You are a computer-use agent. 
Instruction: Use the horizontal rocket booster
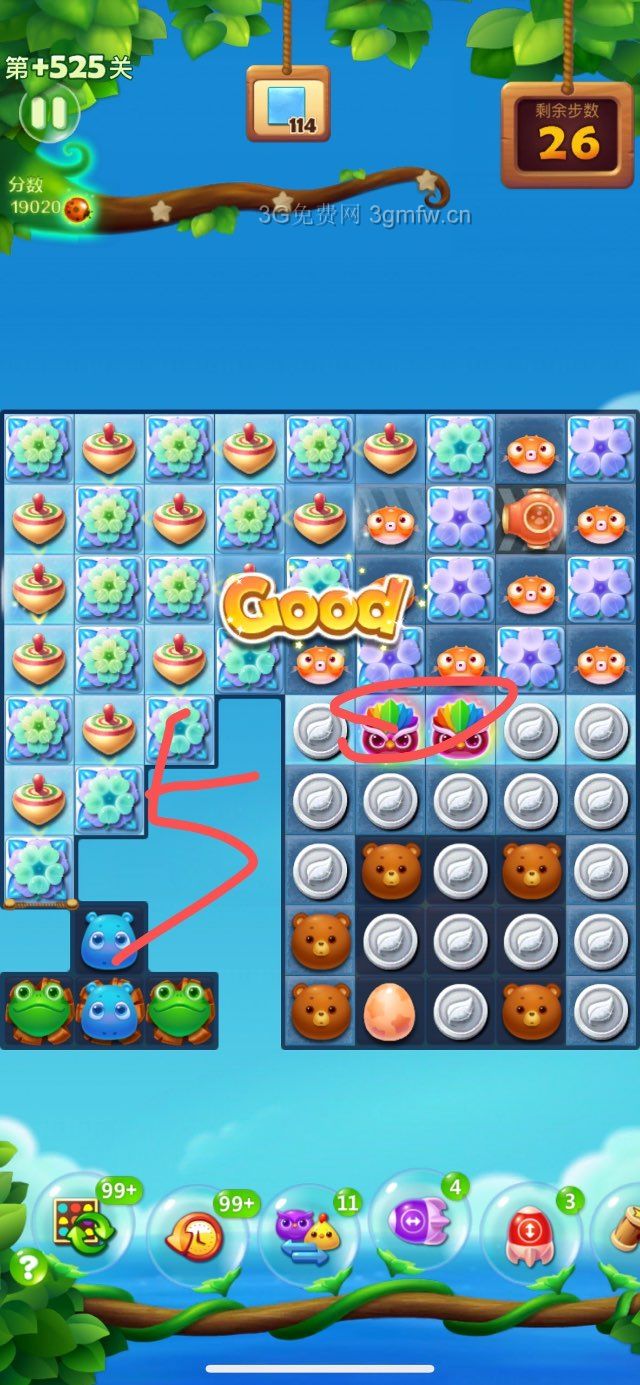coord(418,1223)
